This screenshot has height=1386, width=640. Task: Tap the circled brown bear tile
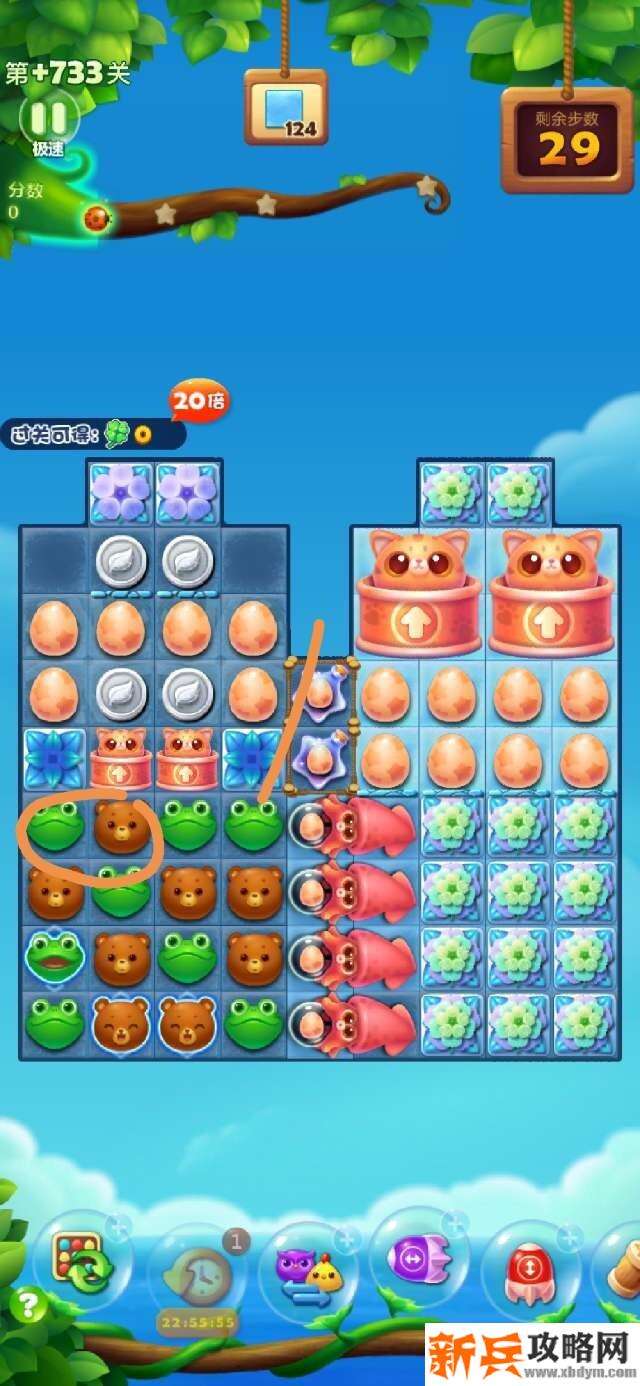[x=121, y=826]
